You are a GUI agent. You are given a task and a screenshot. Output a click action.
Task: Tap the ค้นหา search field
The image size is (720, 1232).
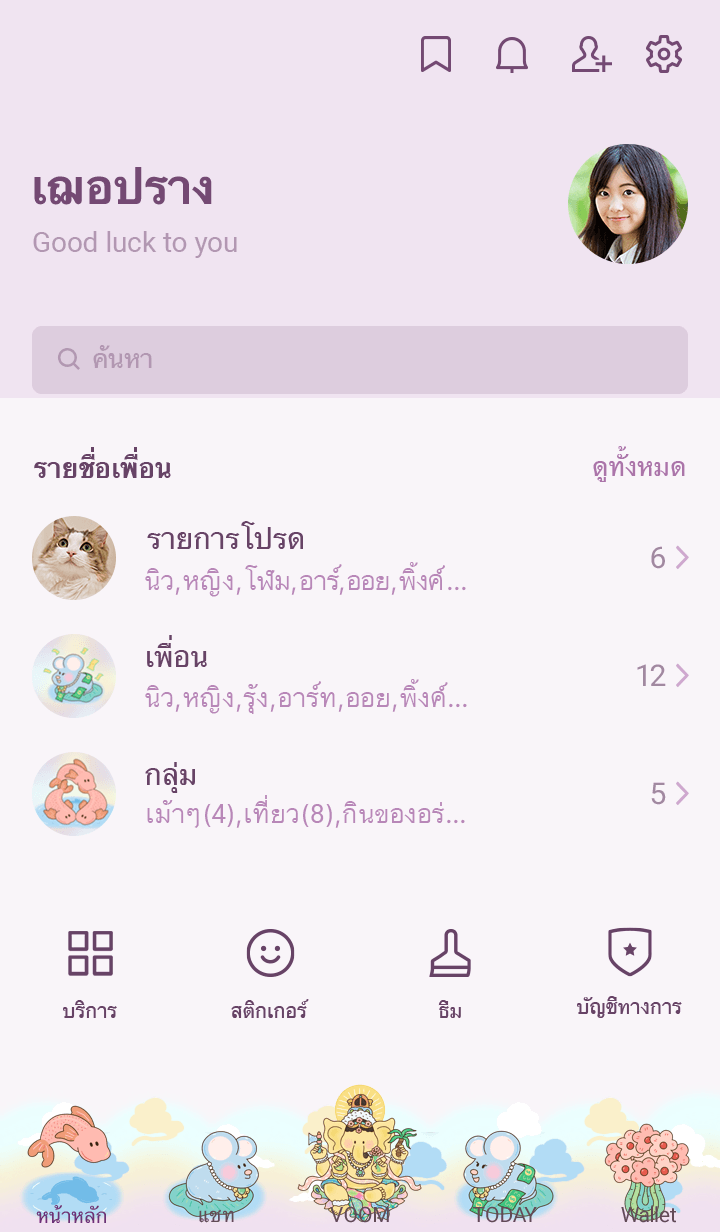pyautogui.click(x=360, y=360)
